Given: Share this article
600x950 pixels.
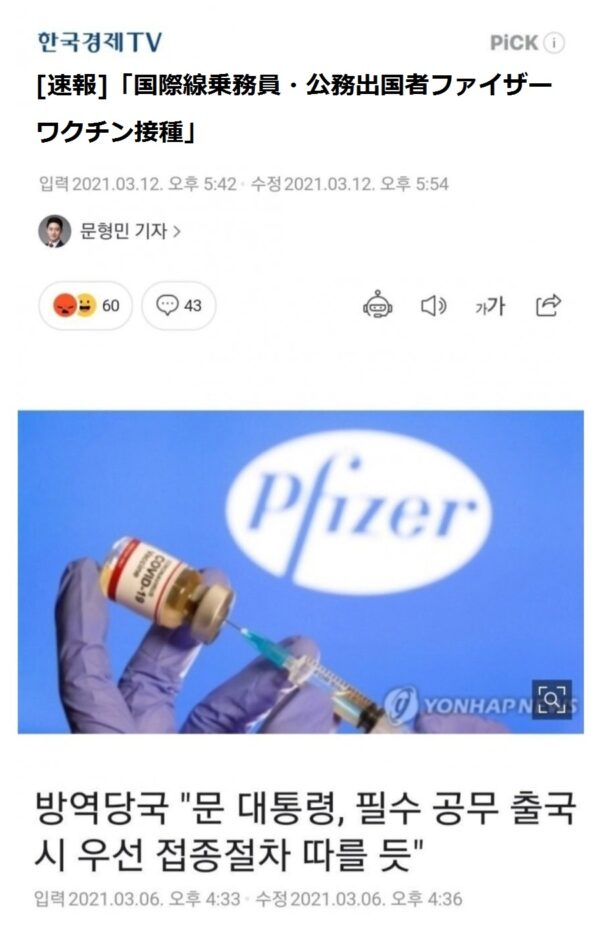Looking at the screenshot, I should (548, 305).
